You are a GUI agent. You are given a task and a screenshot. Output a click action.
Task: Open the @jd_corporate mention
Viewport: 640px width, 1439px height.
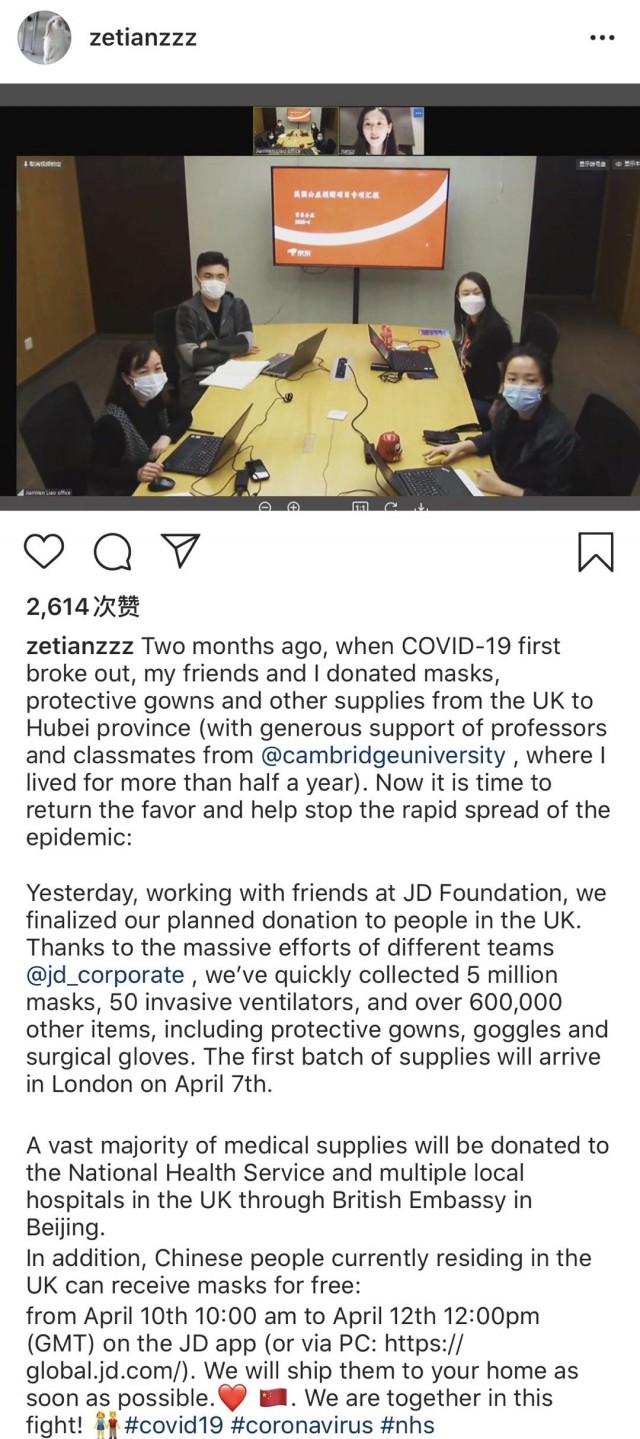pos(105,975)
